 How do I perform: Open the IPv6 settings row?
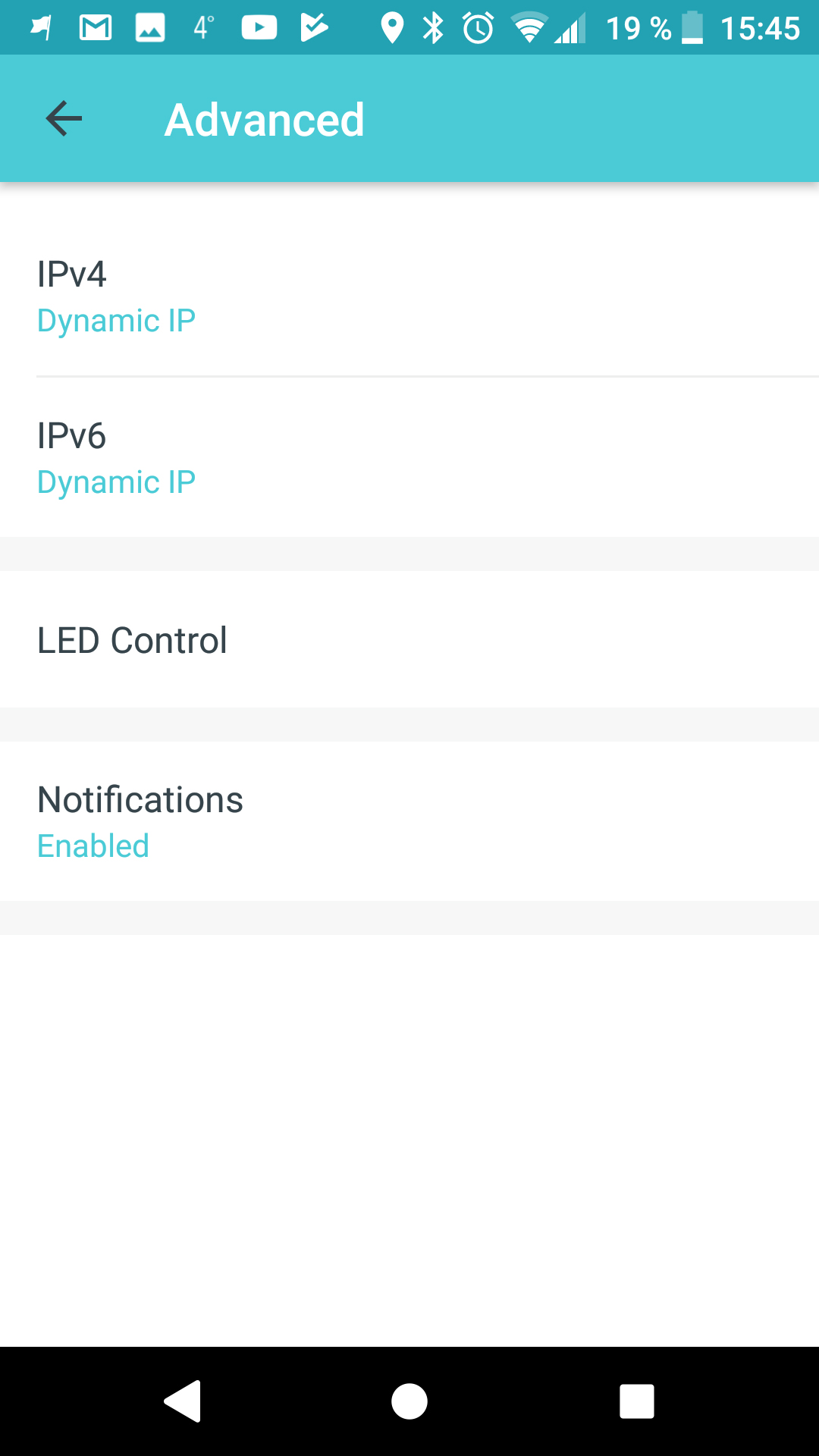[x=409, y=457]
